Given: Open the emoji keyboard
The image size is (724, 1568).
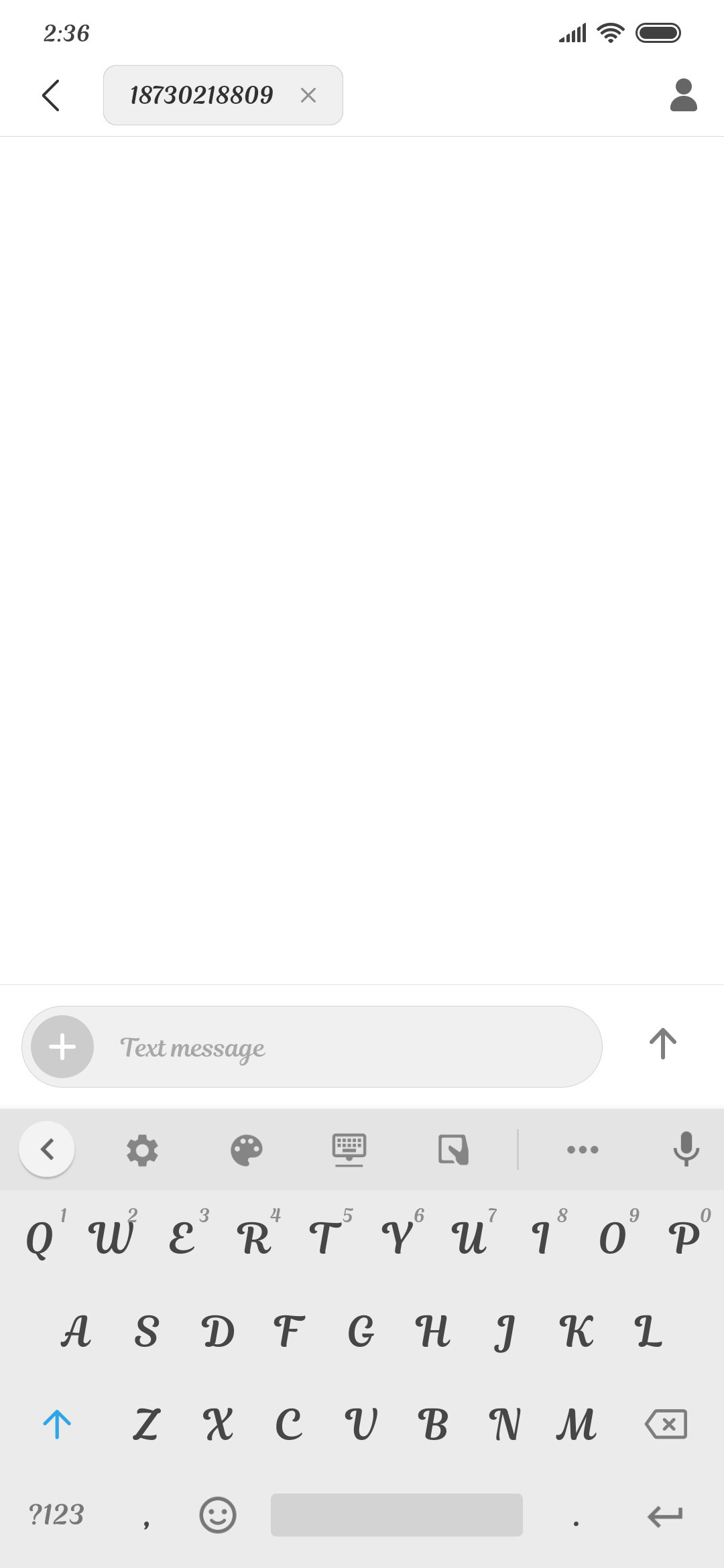Looking at the screenshot, I should pos(218,1515).
